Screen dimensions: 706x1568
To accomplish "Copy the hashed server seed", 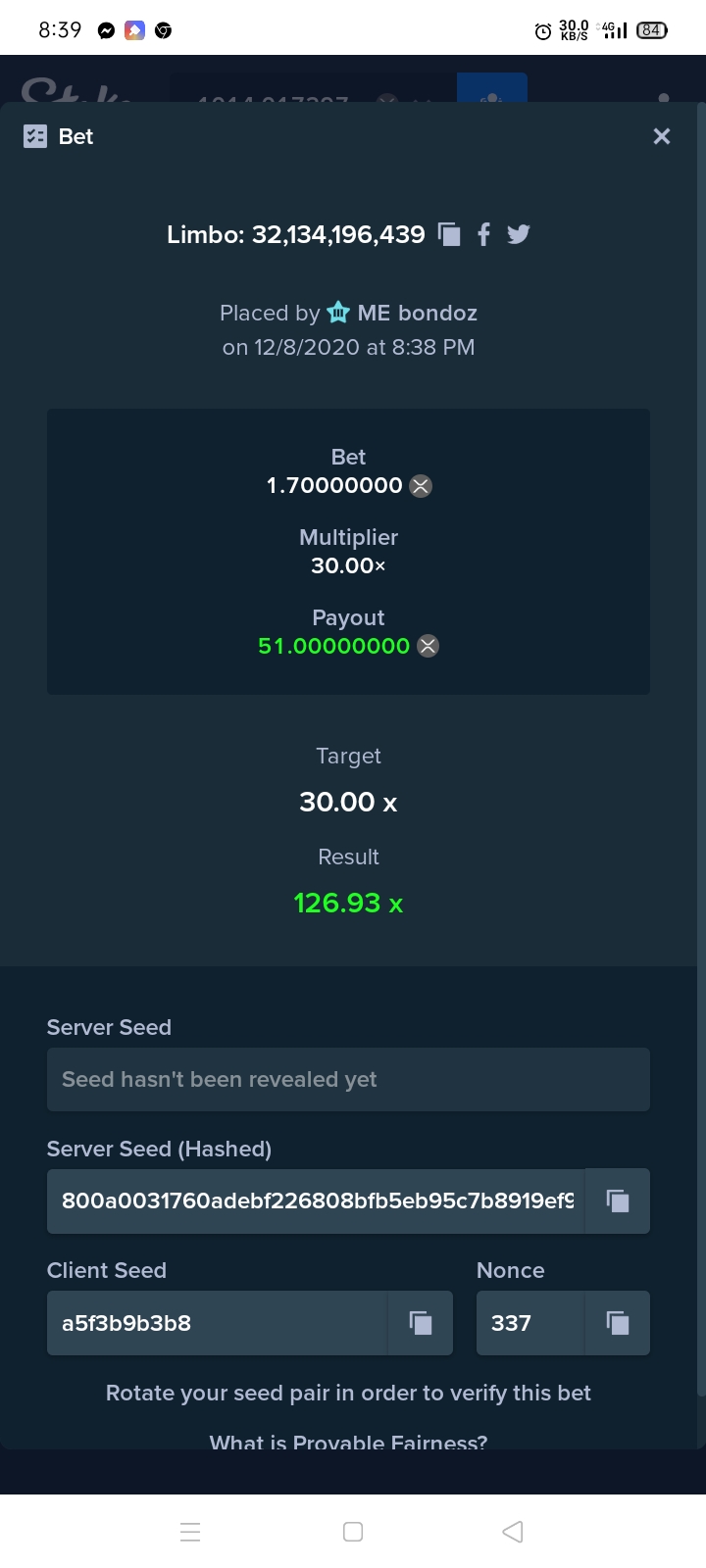I will tap(618, 1200).
